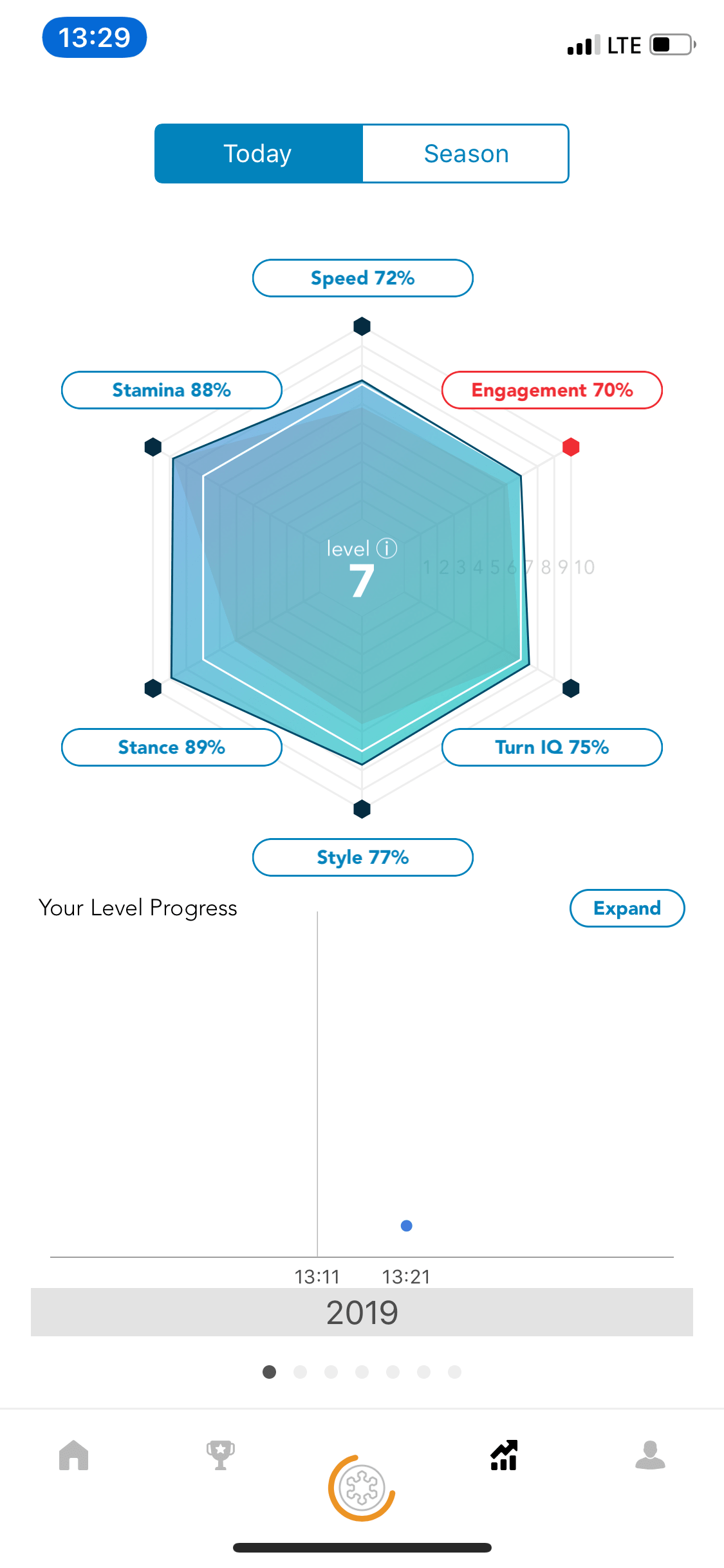Tap the level info icon

tap(387, 548)
